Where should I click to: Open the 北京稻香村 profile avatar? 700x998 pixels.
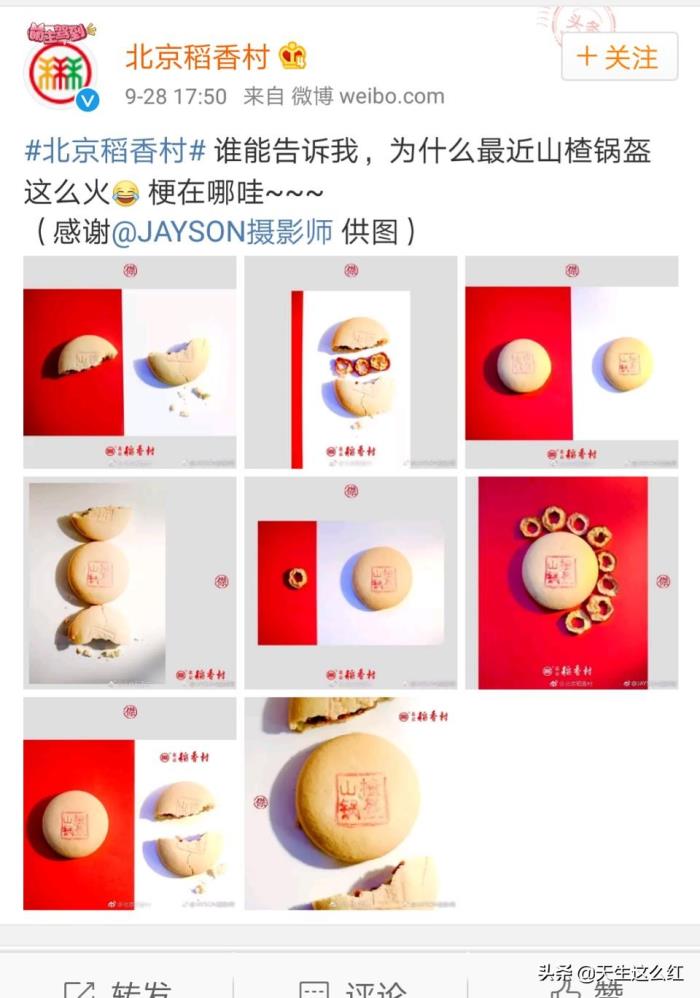60,68
